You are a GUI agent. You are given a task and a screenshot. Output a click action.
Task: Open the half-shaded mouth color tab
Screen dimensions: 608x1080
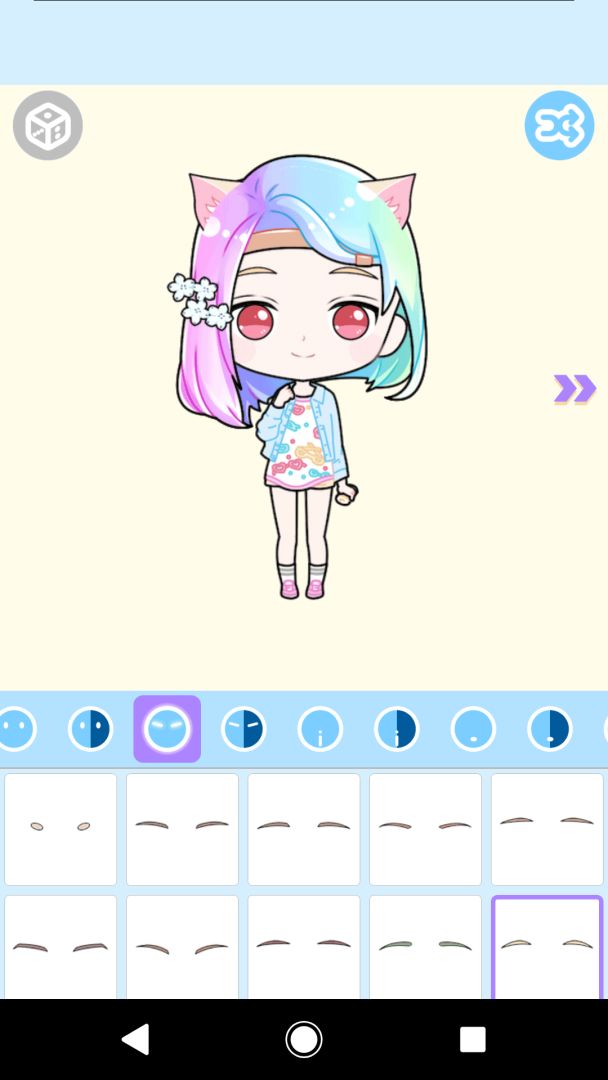(549, 729)
